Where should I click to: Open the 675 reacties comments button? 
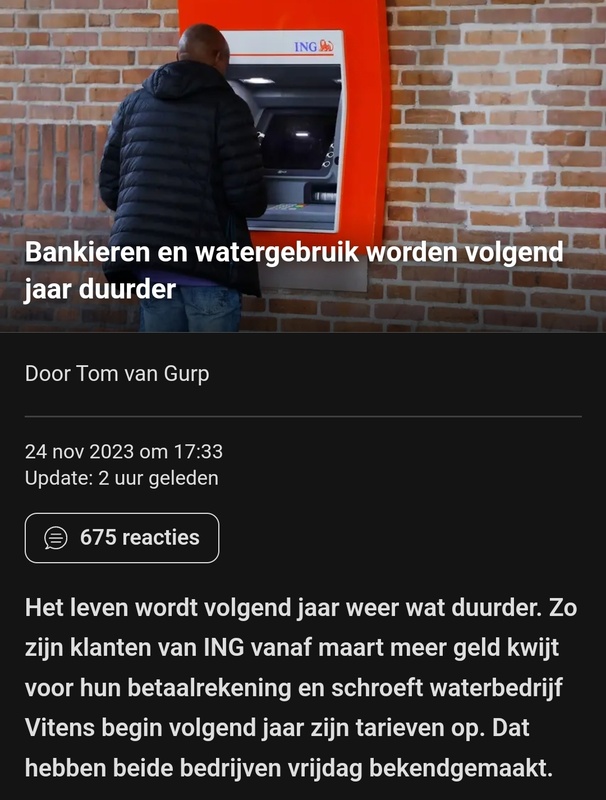(x=122, y=538)
